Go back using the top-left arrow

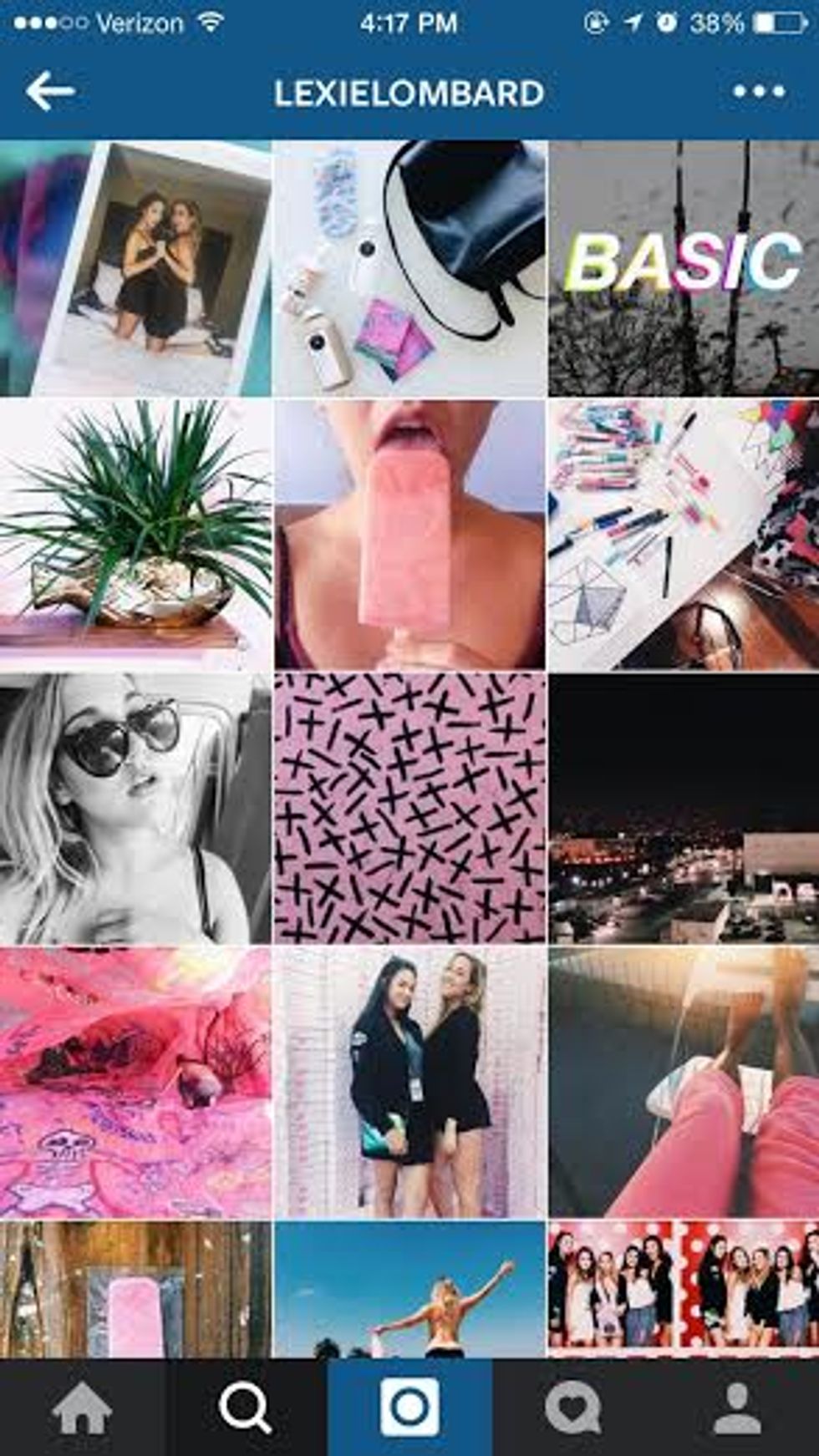[50, 92]
